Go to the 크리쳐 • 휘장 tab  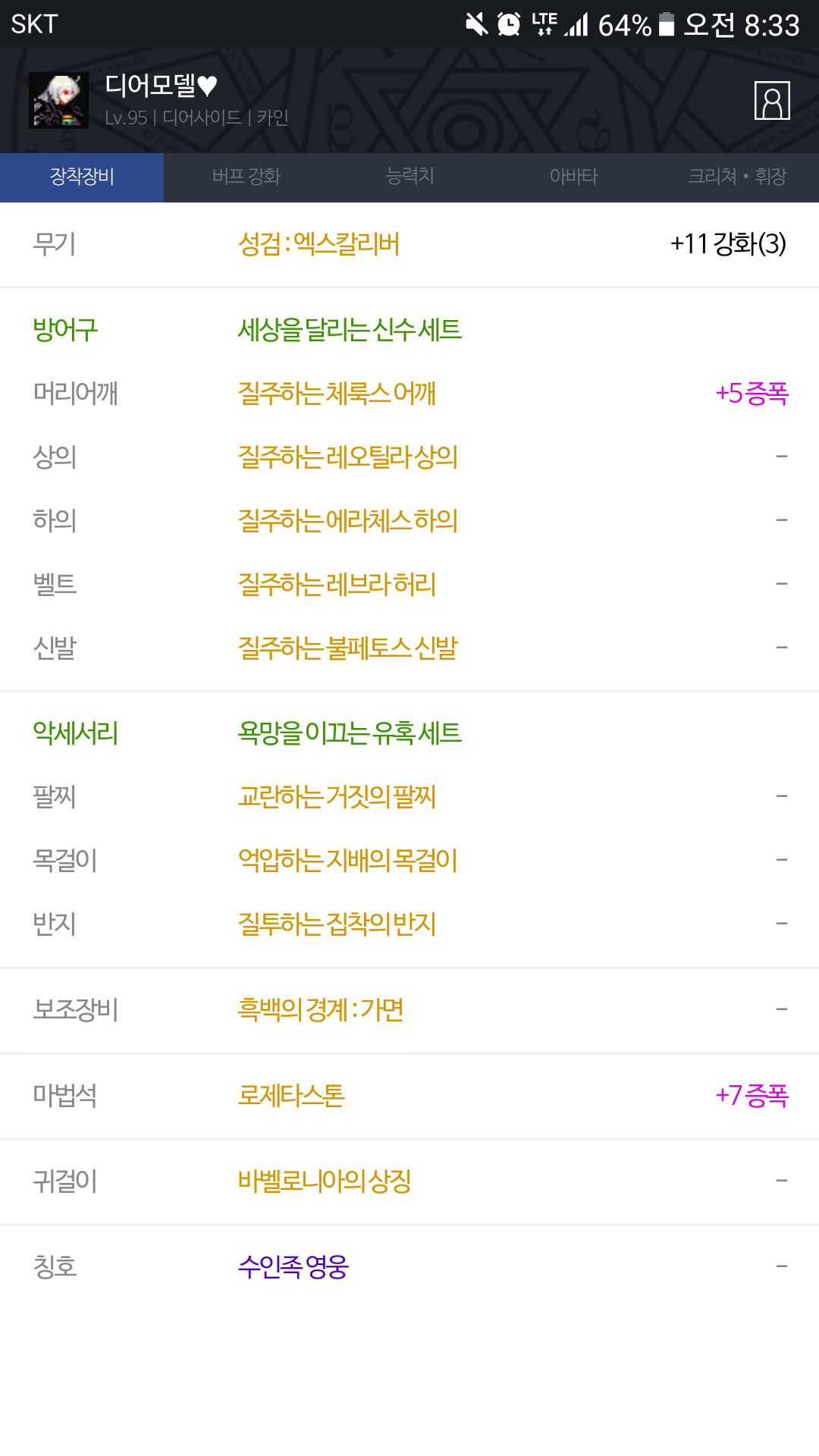point(737,177)
